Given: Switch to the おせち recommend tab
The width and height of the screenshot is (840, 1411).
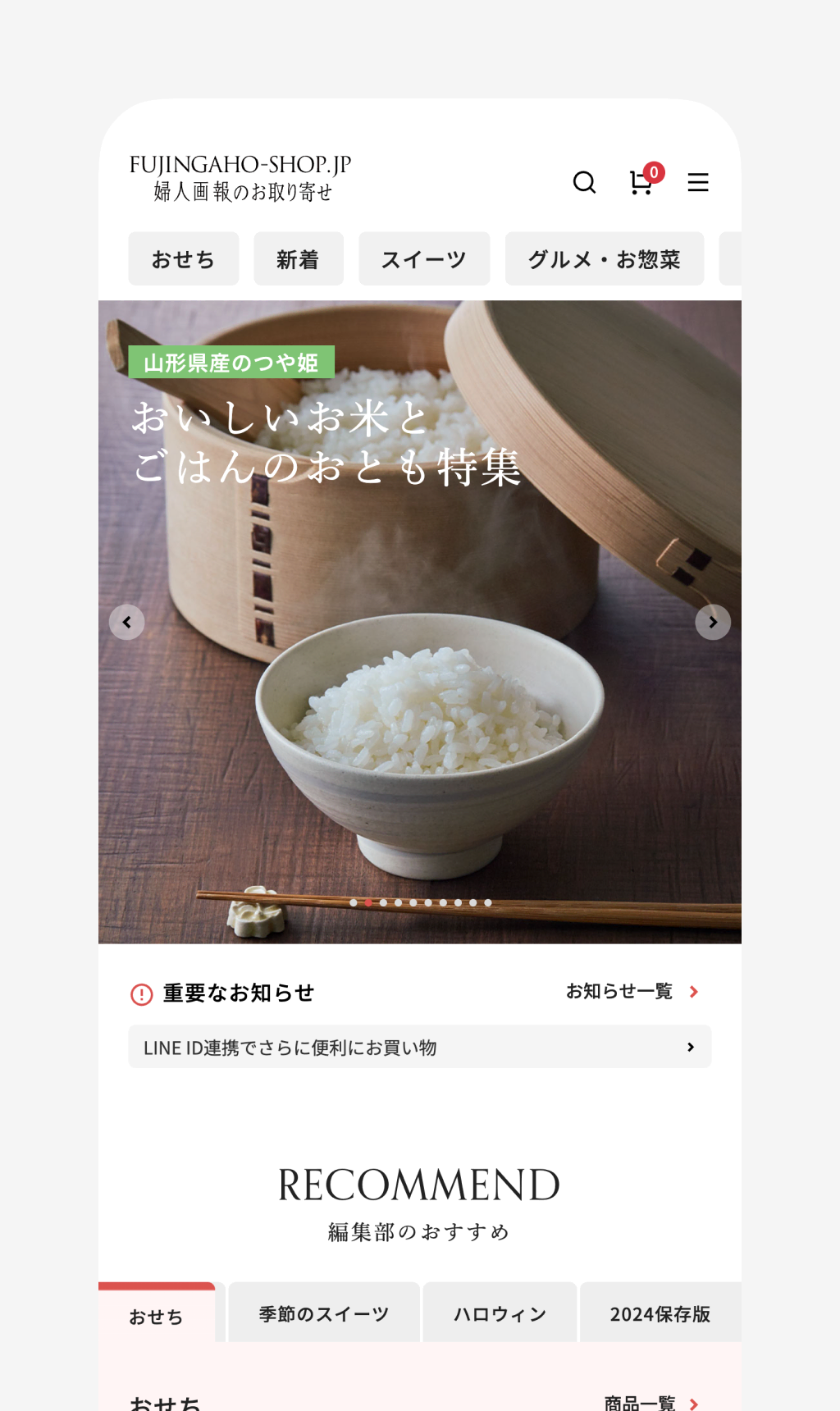Looking at the screenshot, I should click(x=156, y=1316).
